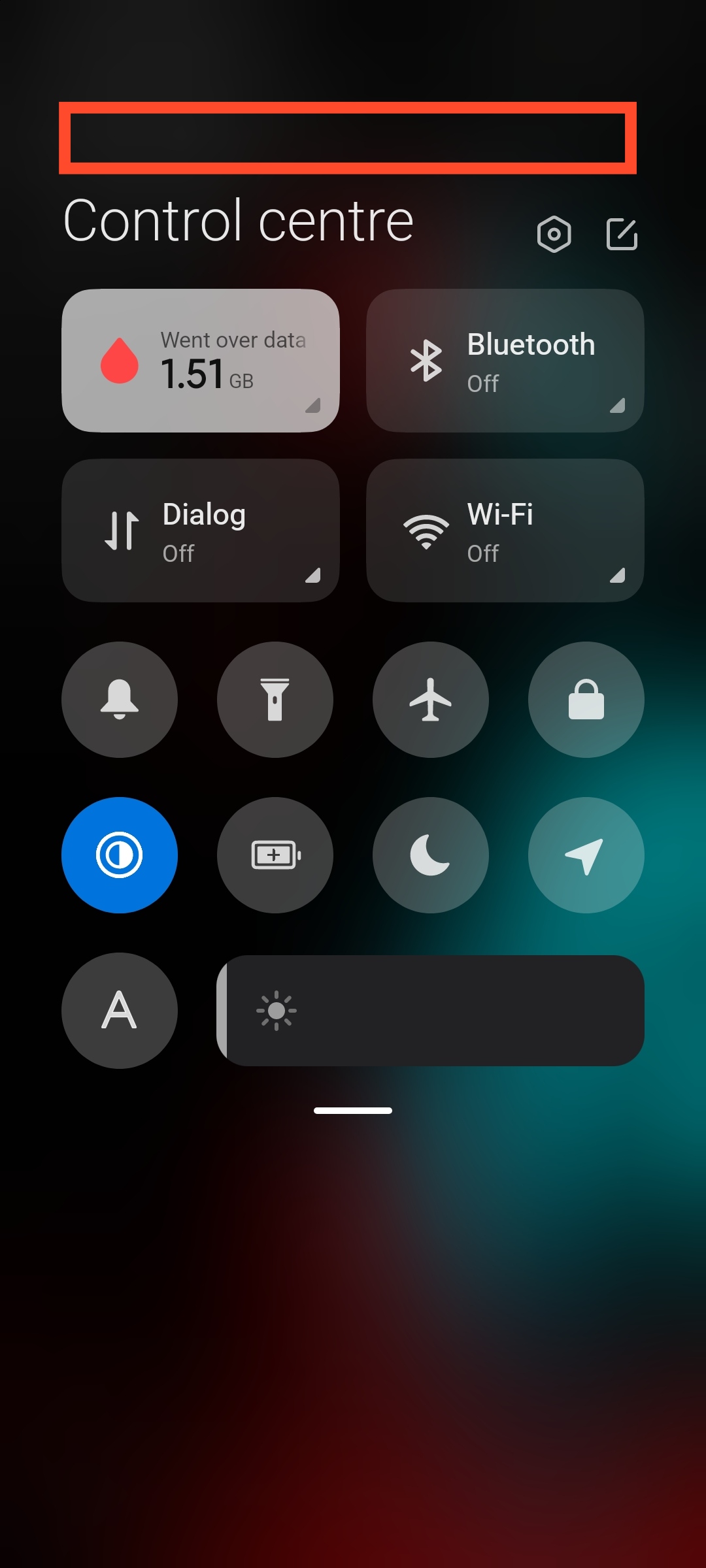Tap the lock screen button
Image resolution: width=706 pixels, height=1568 pixels.
pos(586,700)
